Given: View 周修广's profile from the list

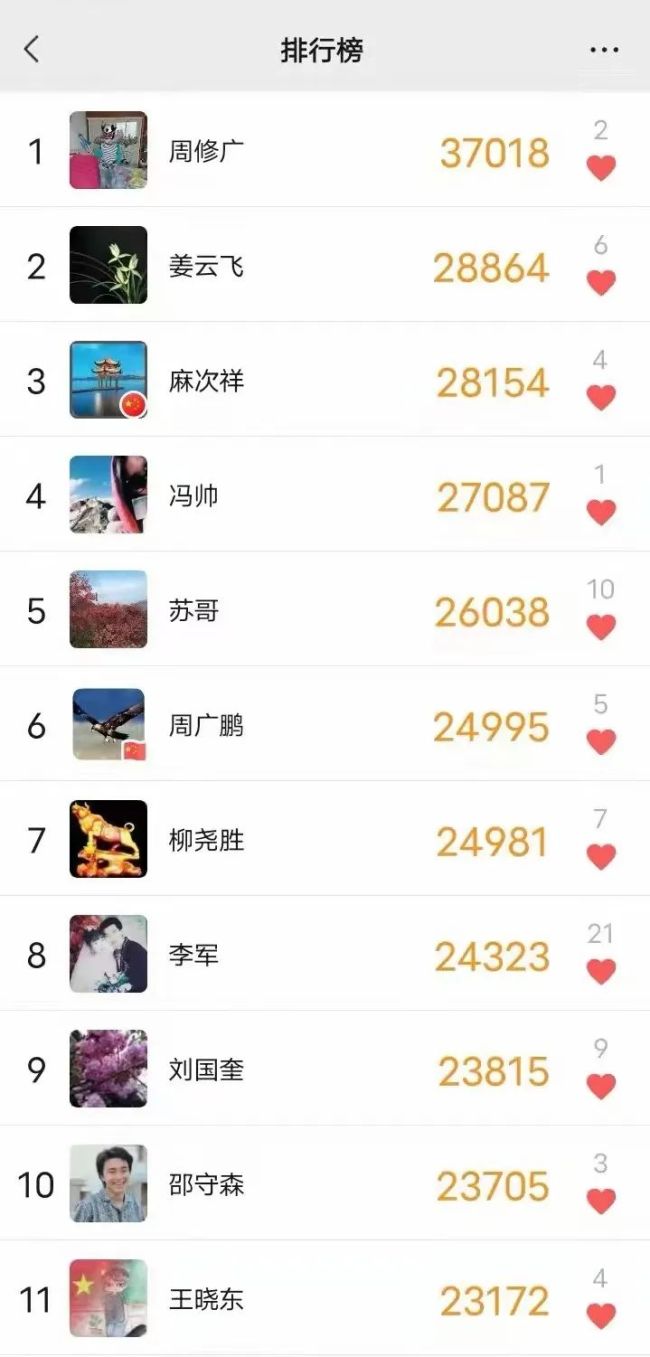Looking at the screenshot, I should pos(206,152).
